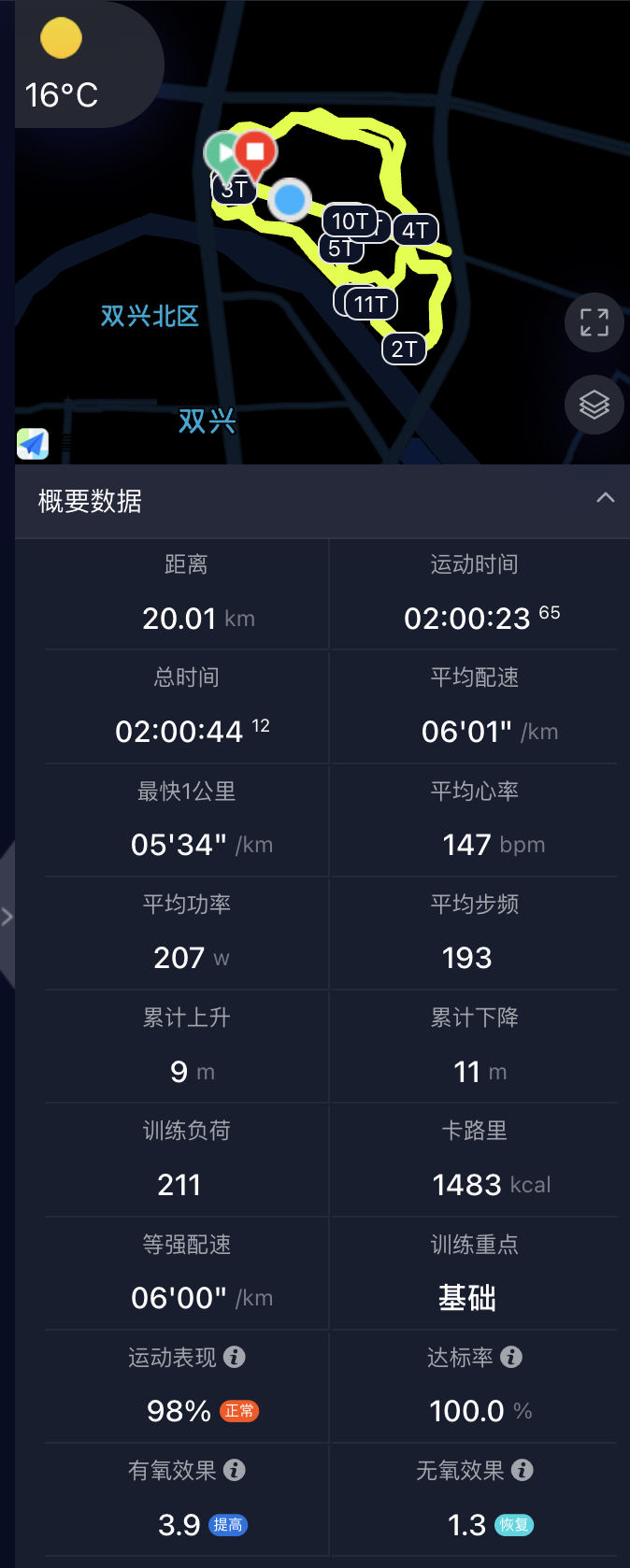The image size is (630, 1568).
Task: Show info about 达标率
Action: pos(511,1357)
